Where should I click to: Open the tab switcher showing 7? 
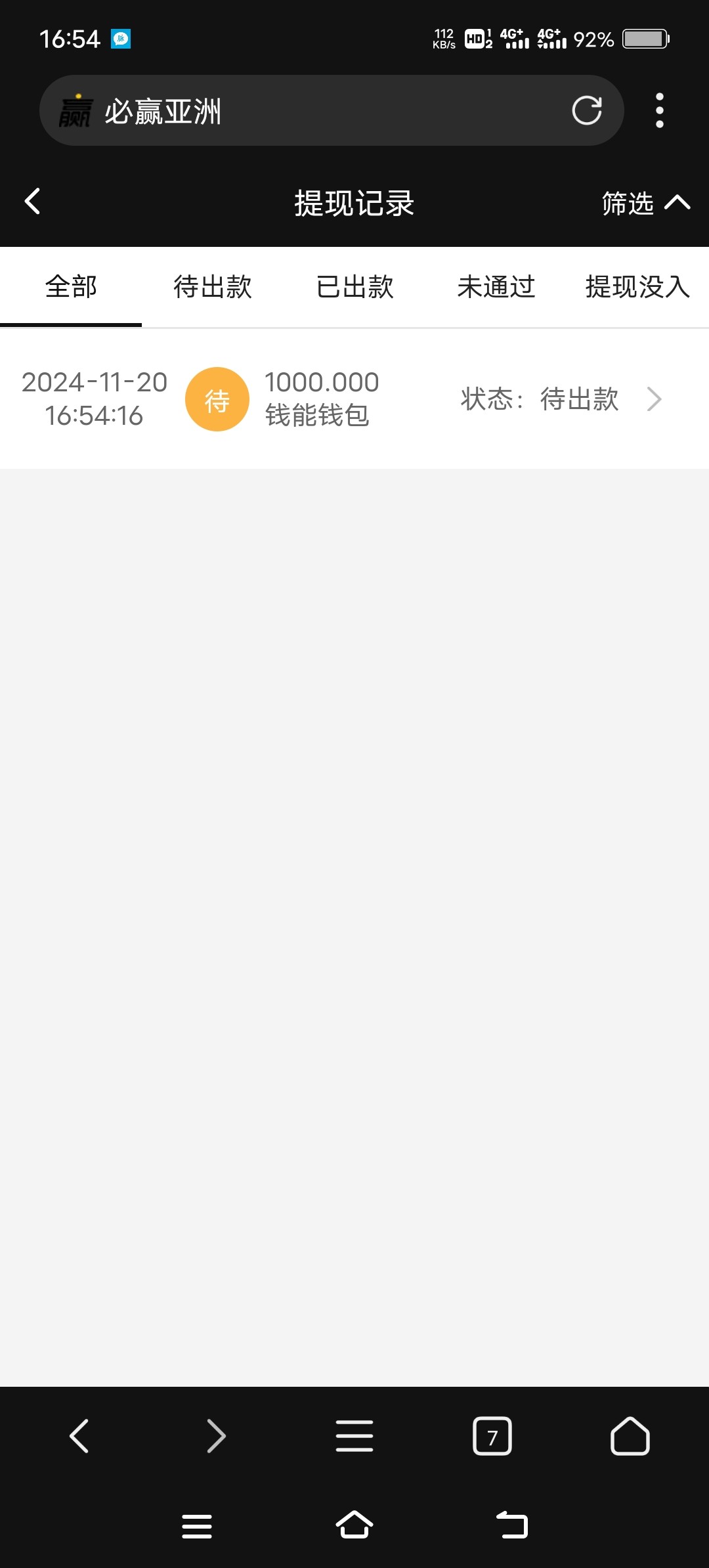pyautogui.click(x=492, y=1436)
